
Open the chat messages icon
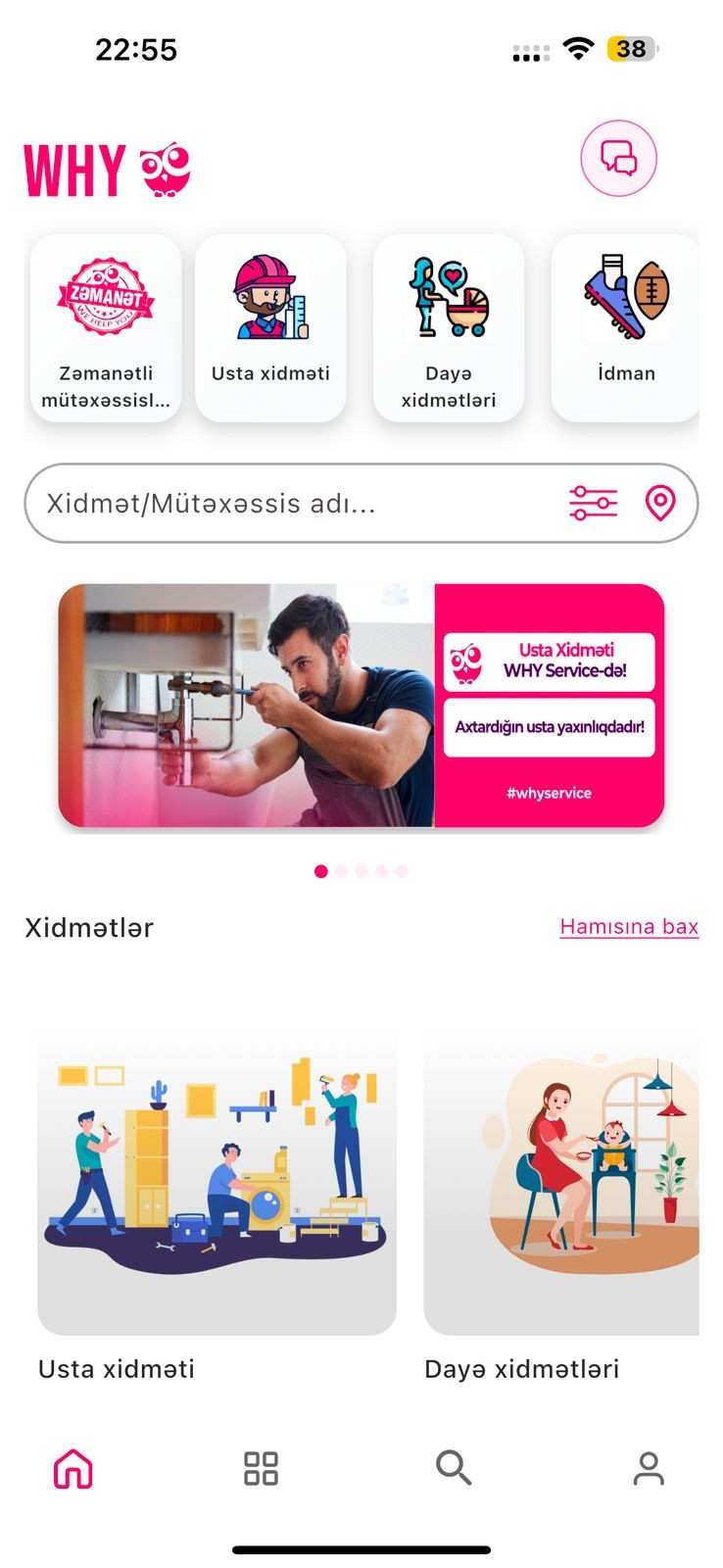618,159
